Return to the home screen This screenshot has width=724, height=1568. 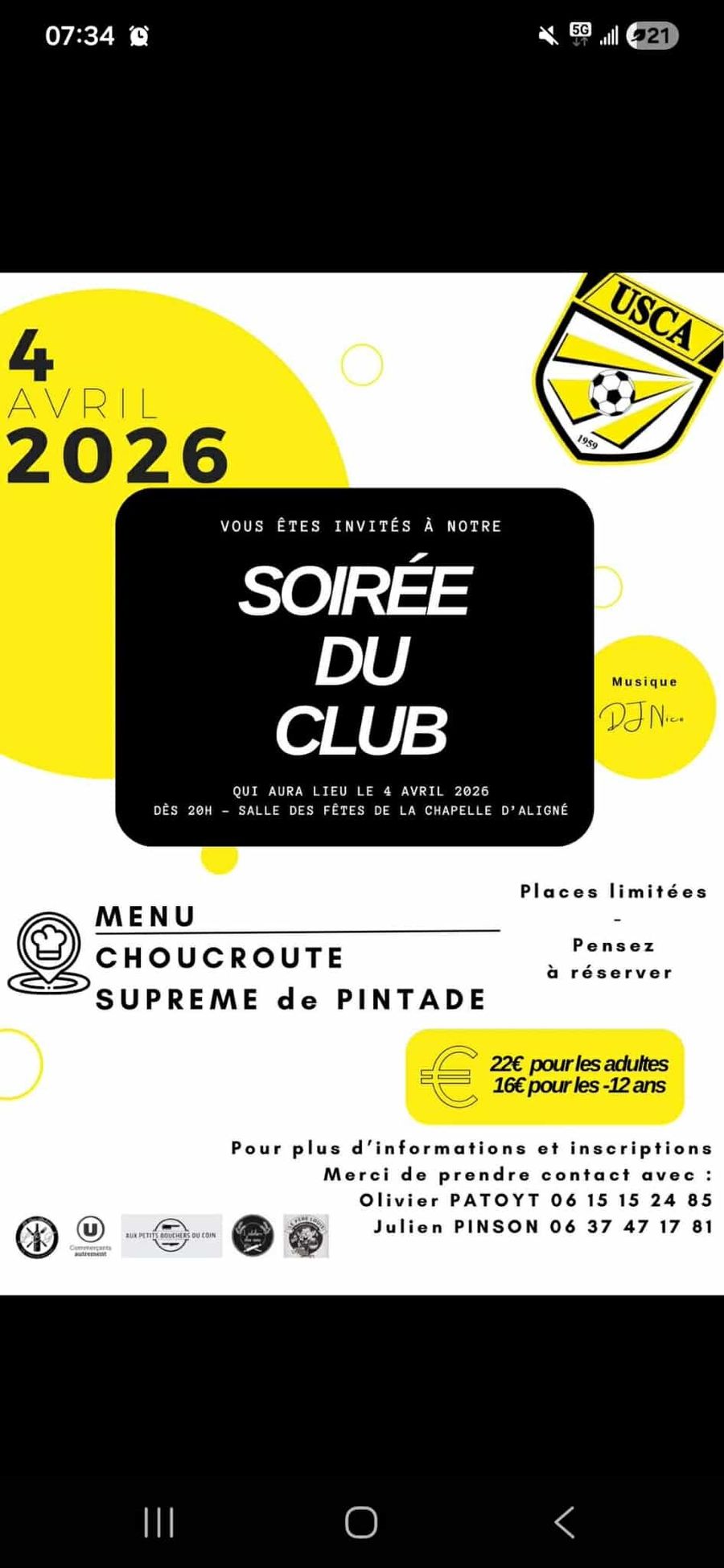(x=361, y=1522)
